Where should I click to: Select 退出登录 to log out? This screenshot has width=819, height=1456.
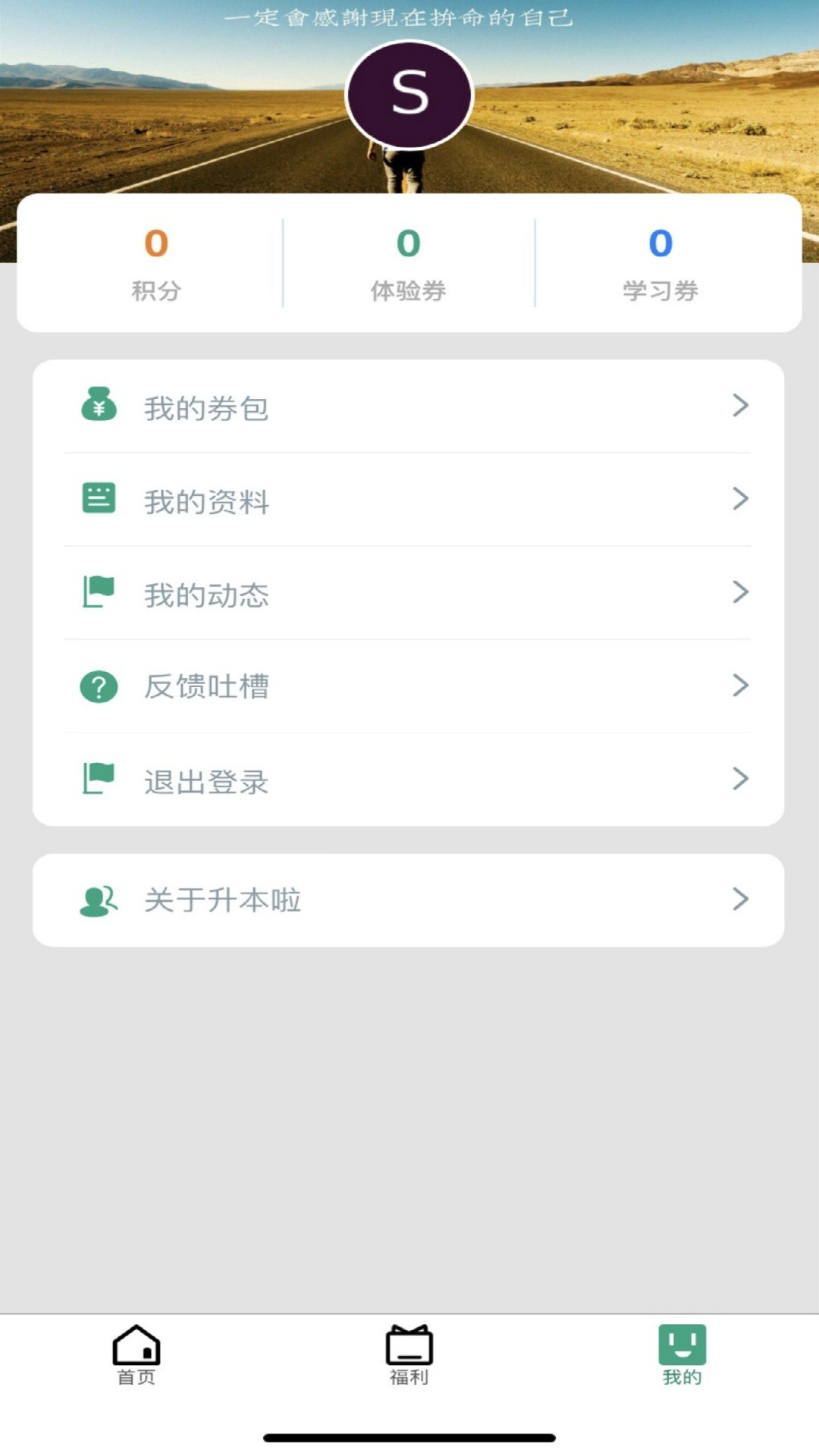(x=408, y=780)
